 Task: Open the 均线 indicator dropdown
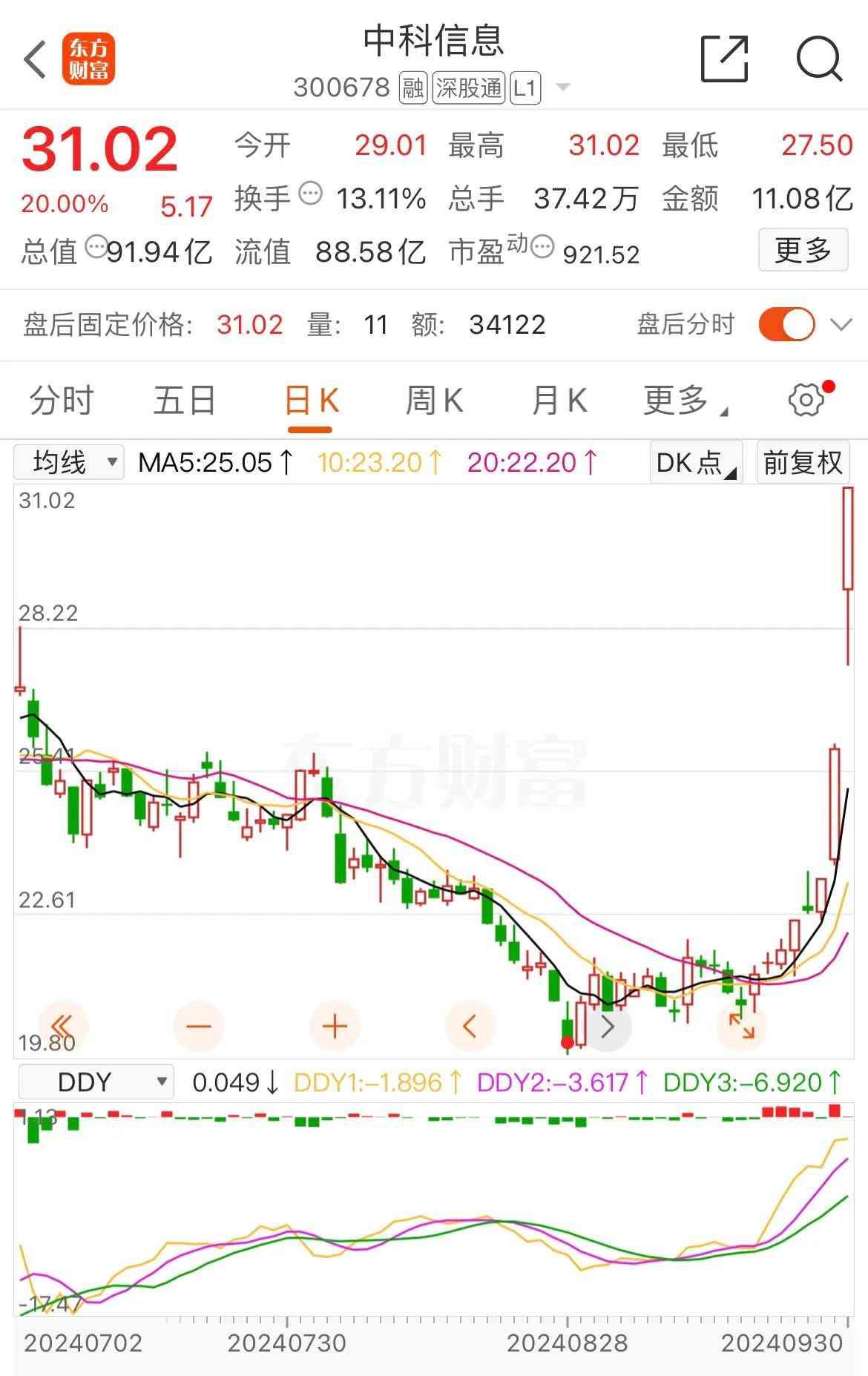click(69, 462)
